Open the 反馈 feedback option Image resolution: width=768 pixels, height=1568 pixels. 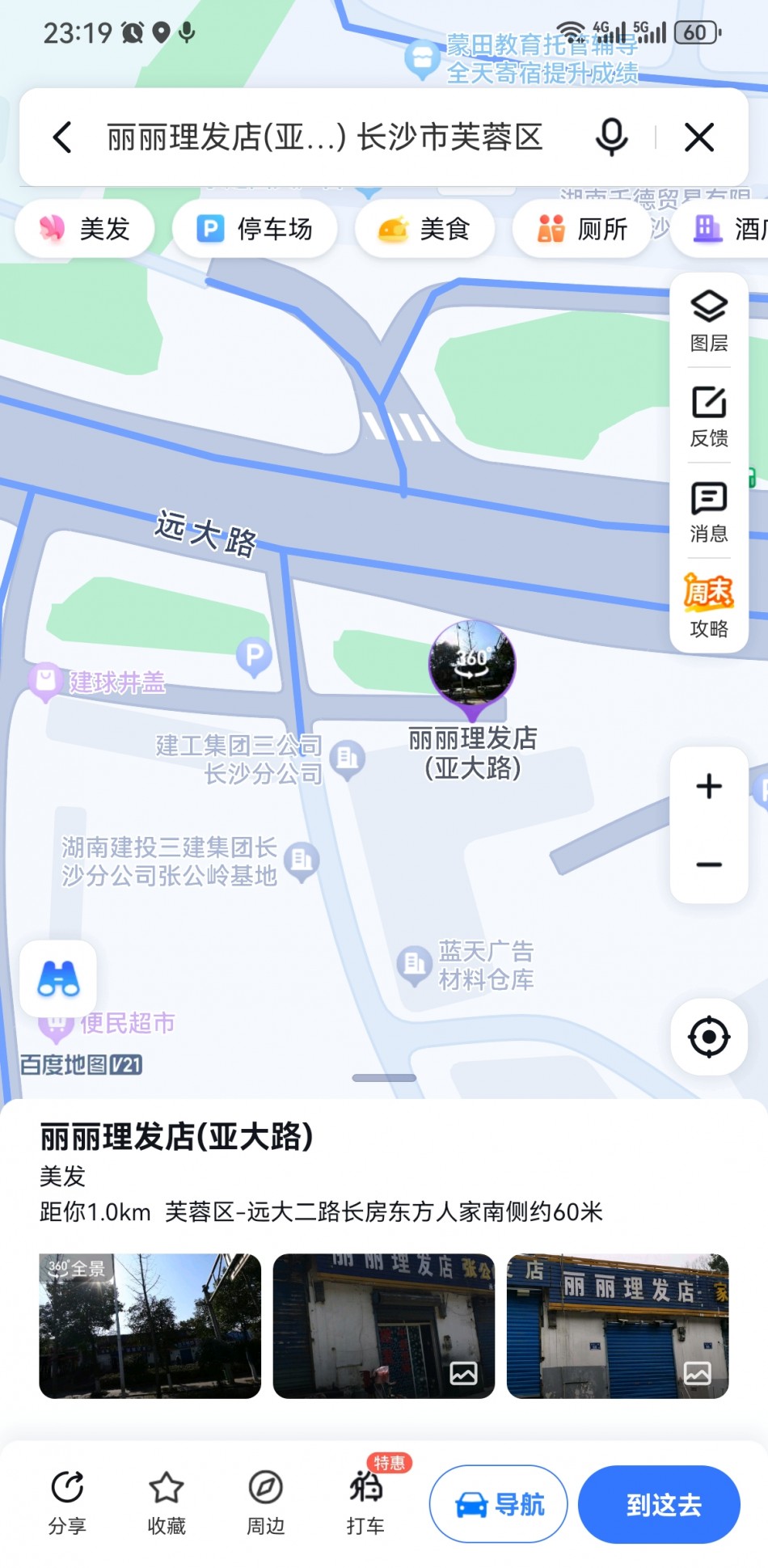709,416
